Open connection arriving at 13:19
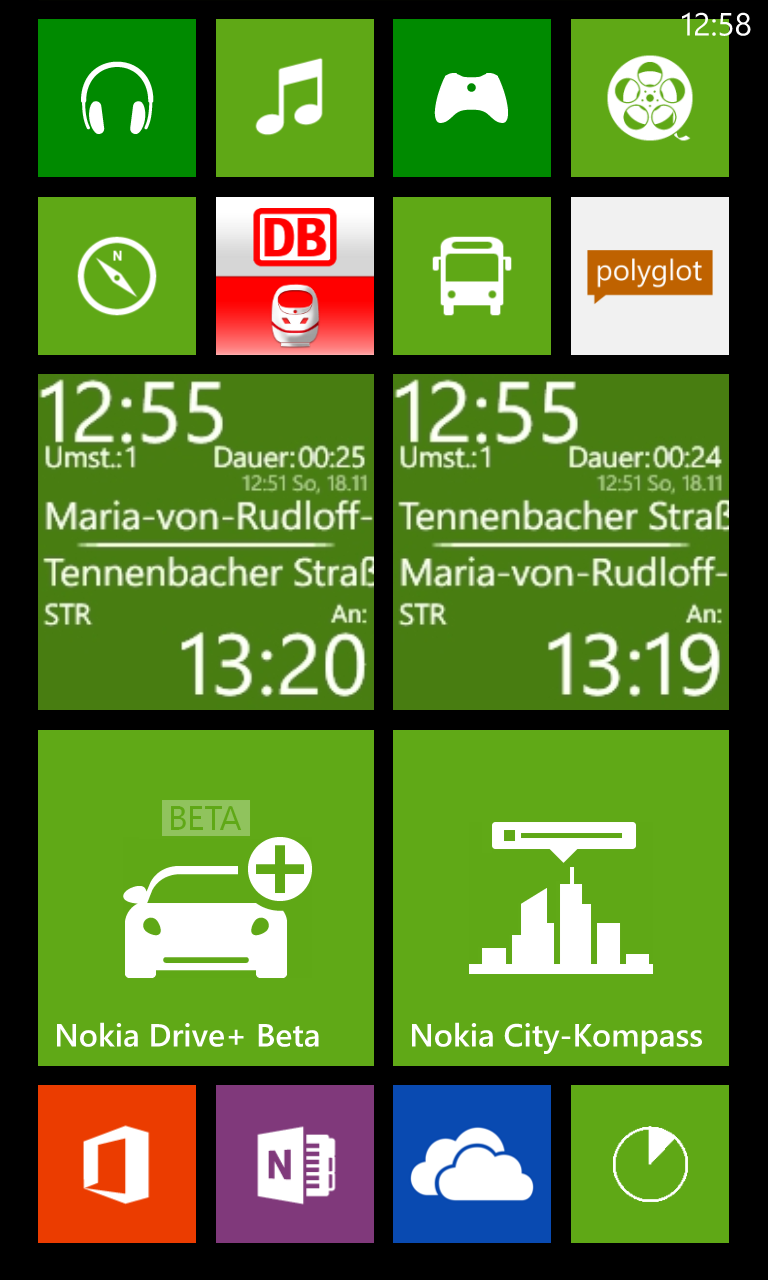 pos(561,542)
